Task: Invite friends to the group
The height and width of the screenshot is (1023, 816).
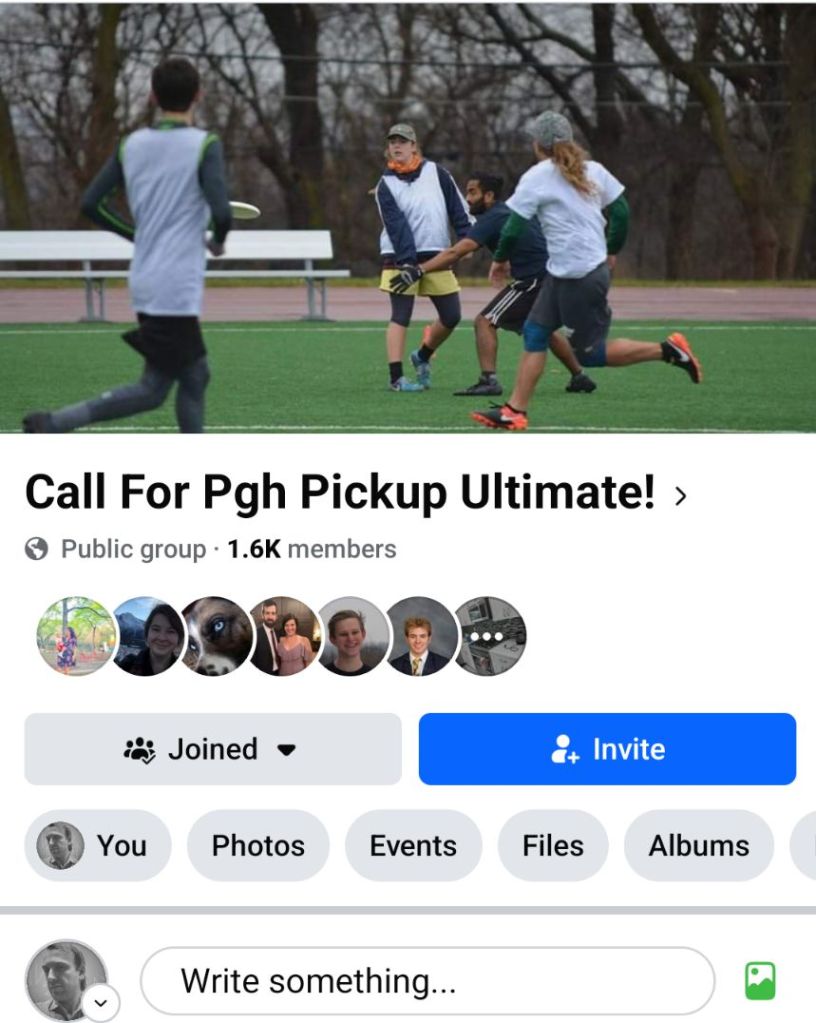Action: 607,749
